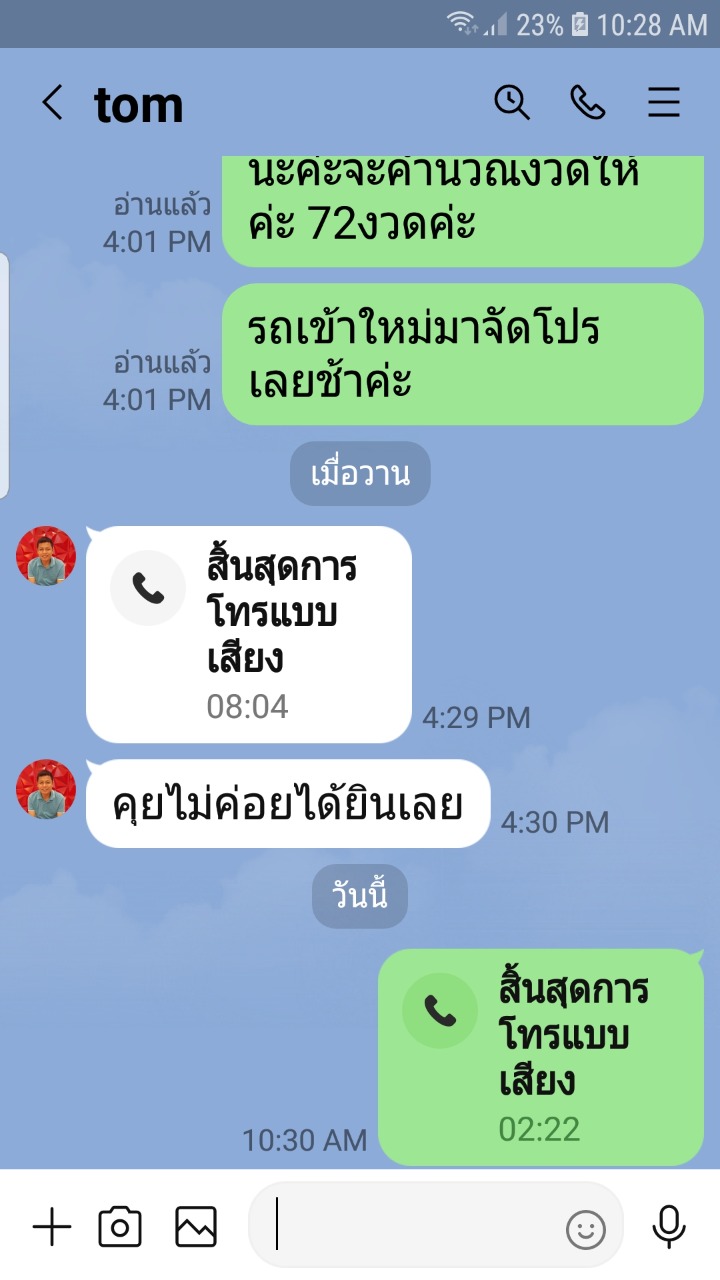Viewport: 720px width, 1280px height.
Task: View tom's profile picture beside the call message
Action: (46, 556)
